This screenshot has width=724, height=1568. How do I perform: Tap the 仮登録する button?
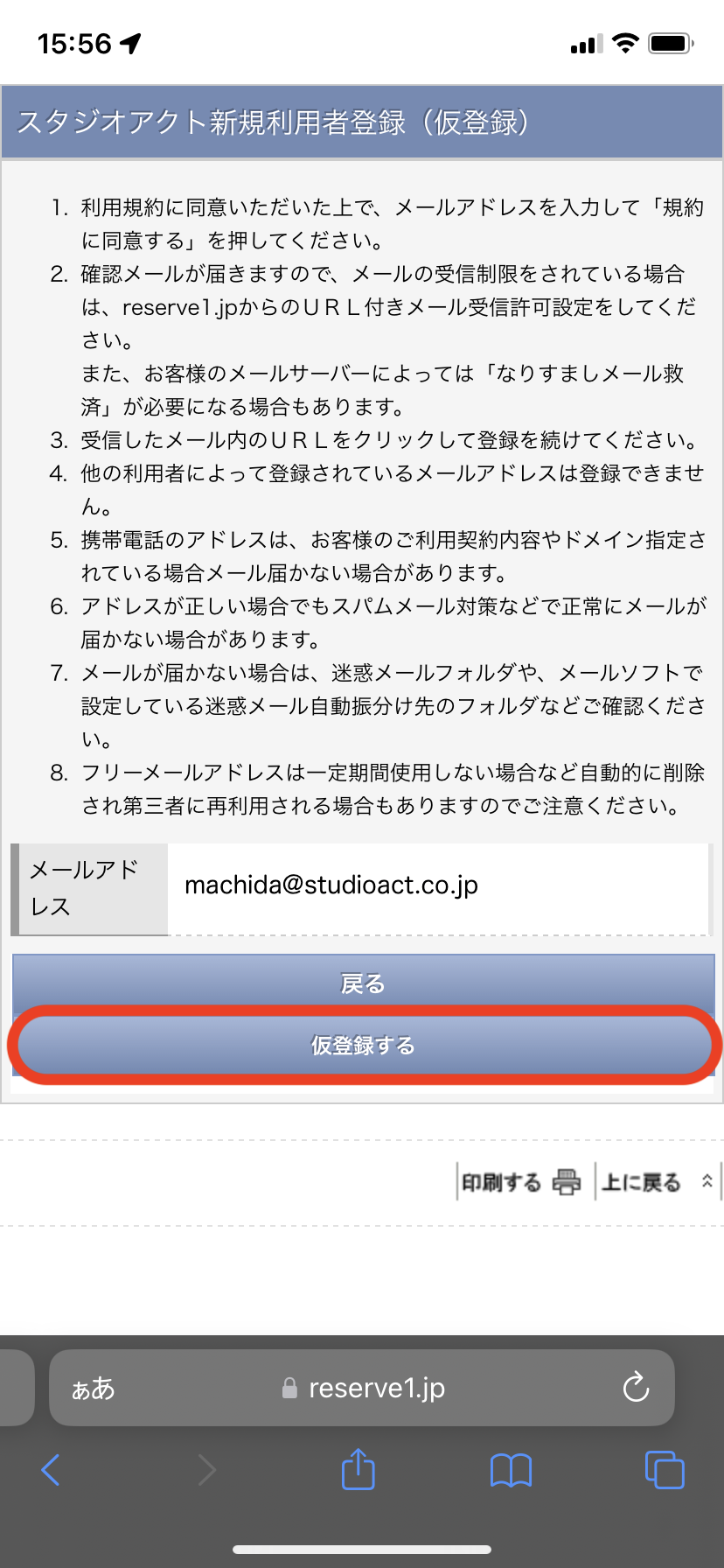point(363,1045)
